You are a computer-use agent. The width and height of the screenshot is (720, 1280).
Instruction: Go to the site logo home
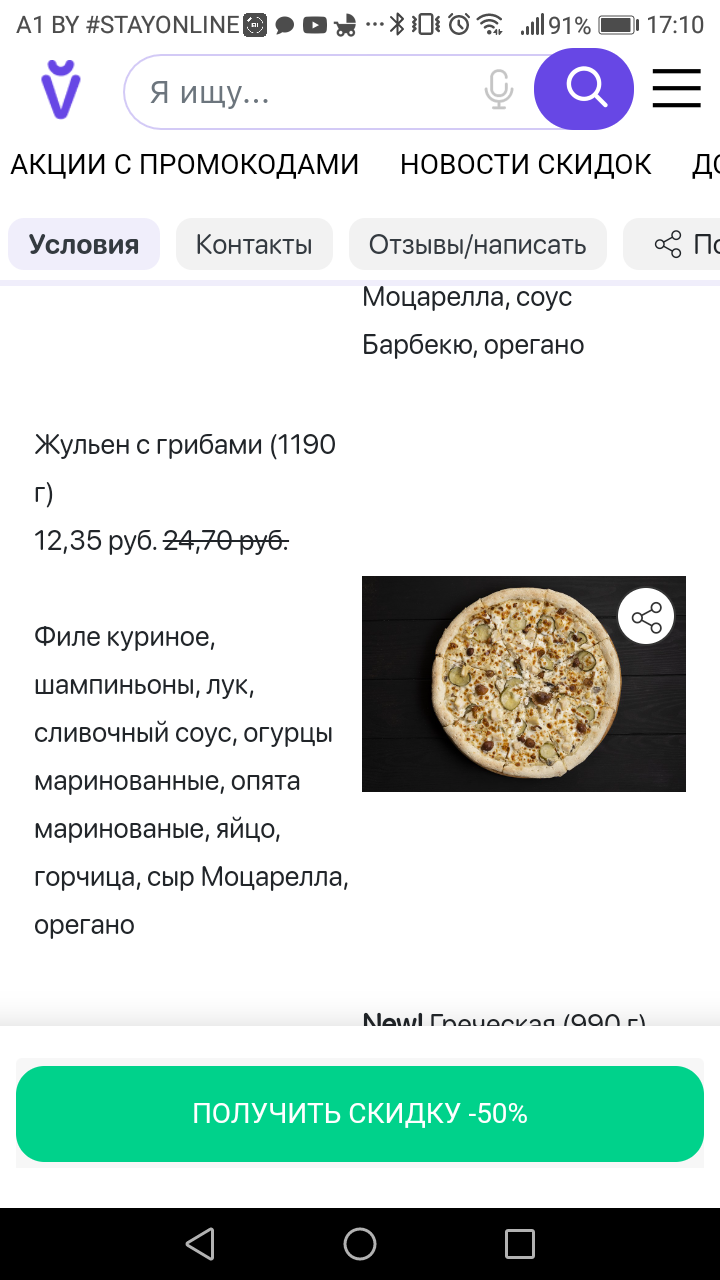tap(61, 90)
